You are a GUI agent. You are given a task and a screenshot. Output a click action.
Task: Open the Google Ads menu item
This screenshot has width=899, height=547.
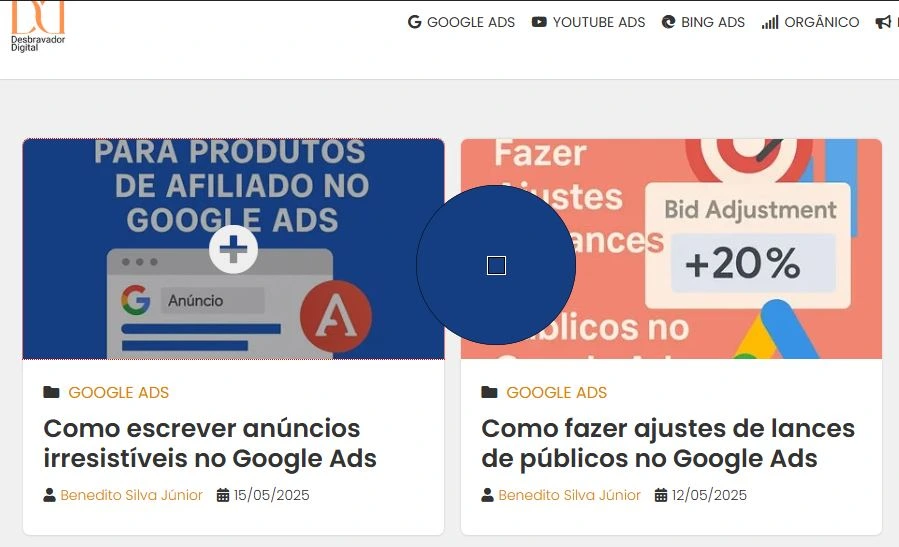pyautogui.click(x=462, y=22)
